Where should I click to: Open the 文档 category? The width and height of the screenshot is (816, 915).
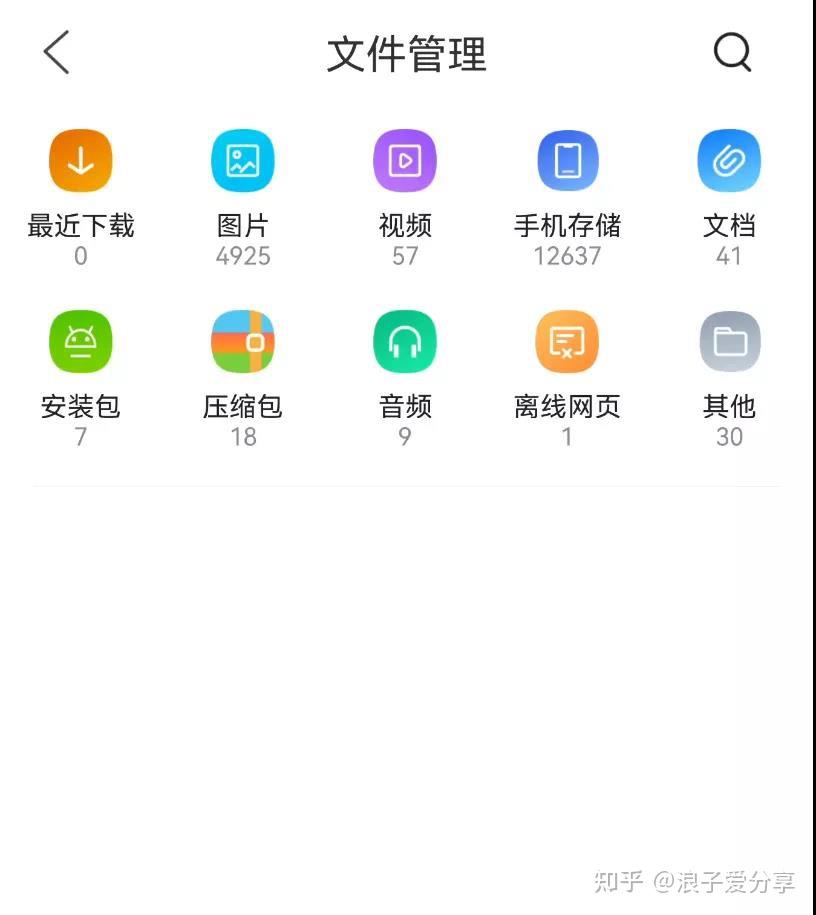coord(729,162)
